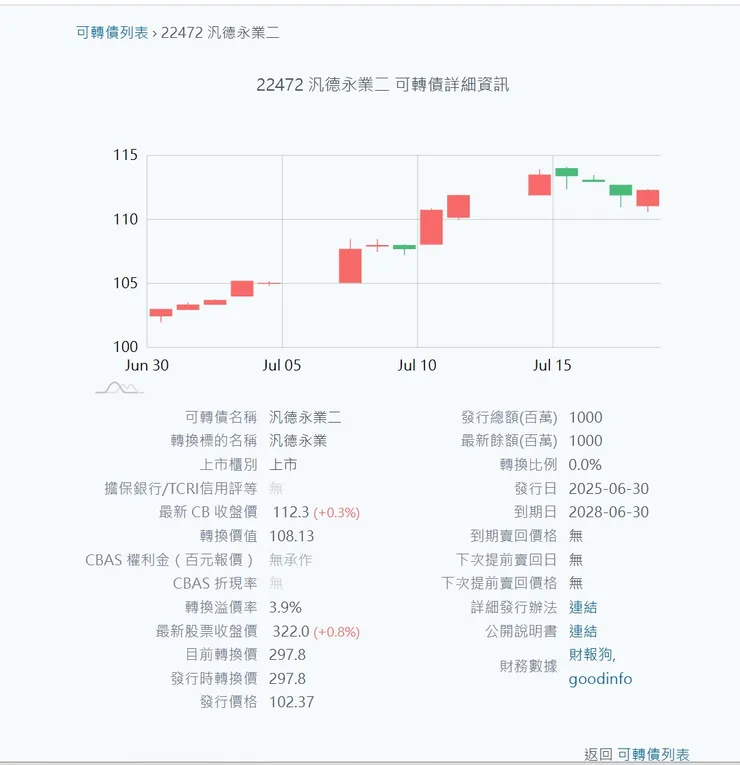Click the first small red candle near Jun 30
This screenshot has height=765, width=740.
159,313
